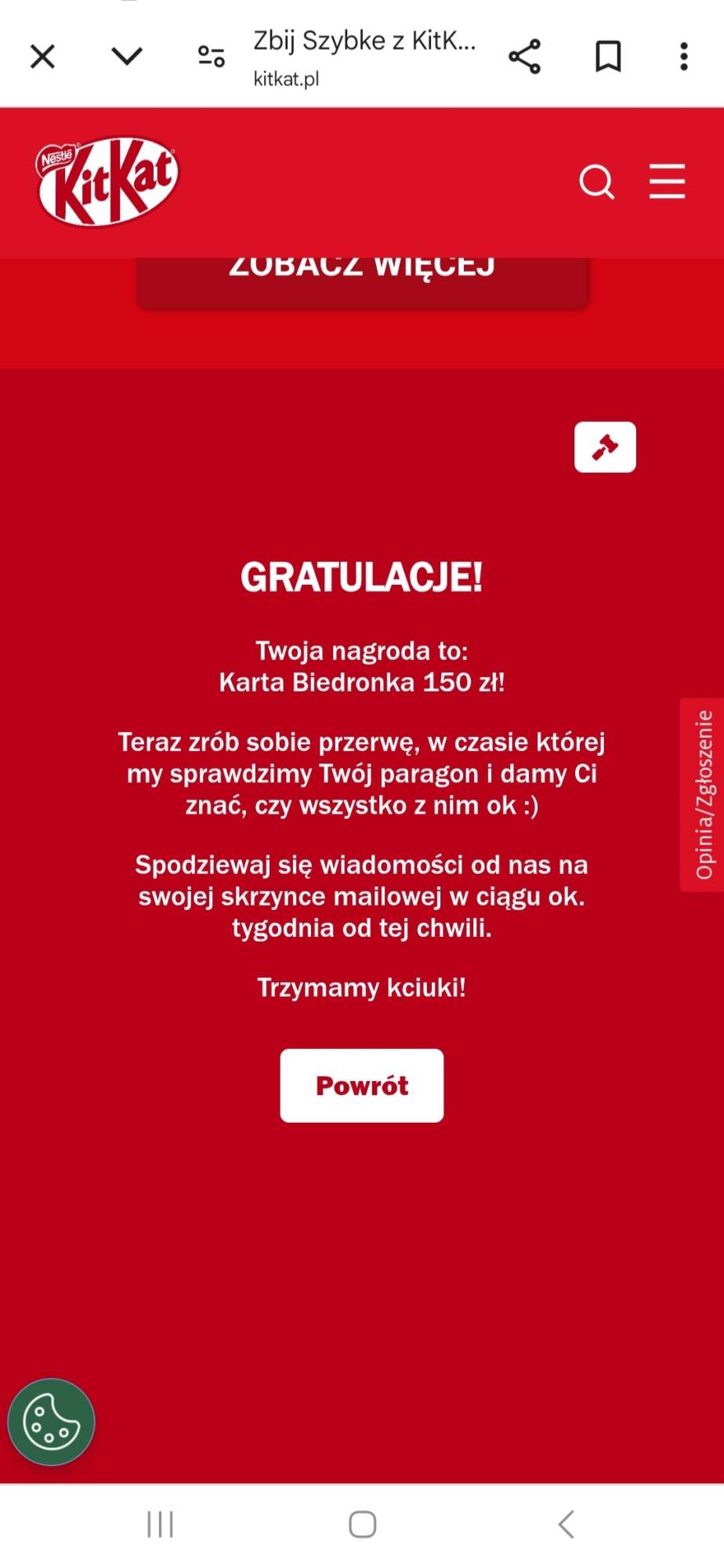Open cookie settings via the cookie icon
Viewport: 724px width, 1568px height.
[x=52, y=1422]
